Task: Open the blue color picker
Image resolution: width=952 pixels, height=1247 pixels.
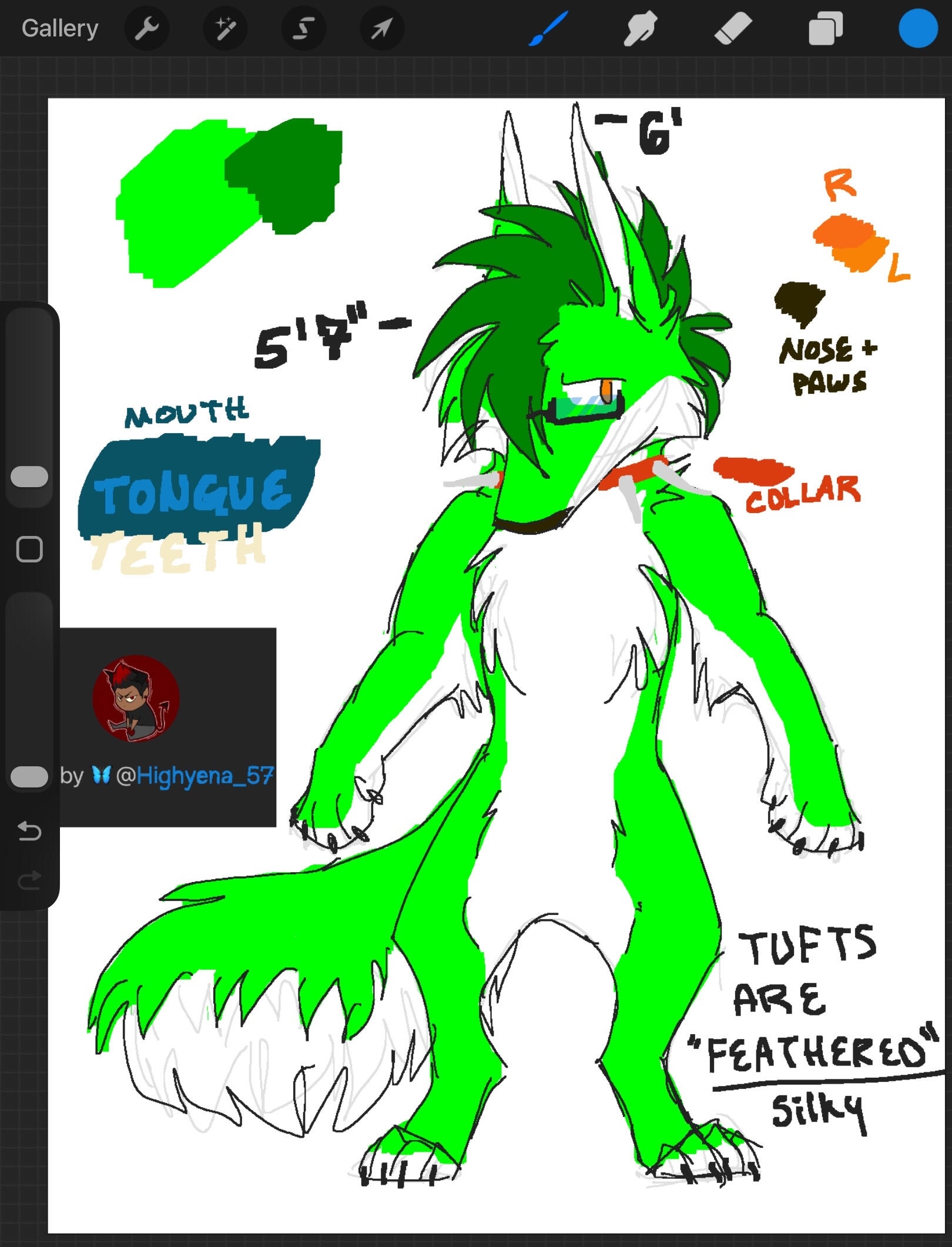Action: click(917, 28)
